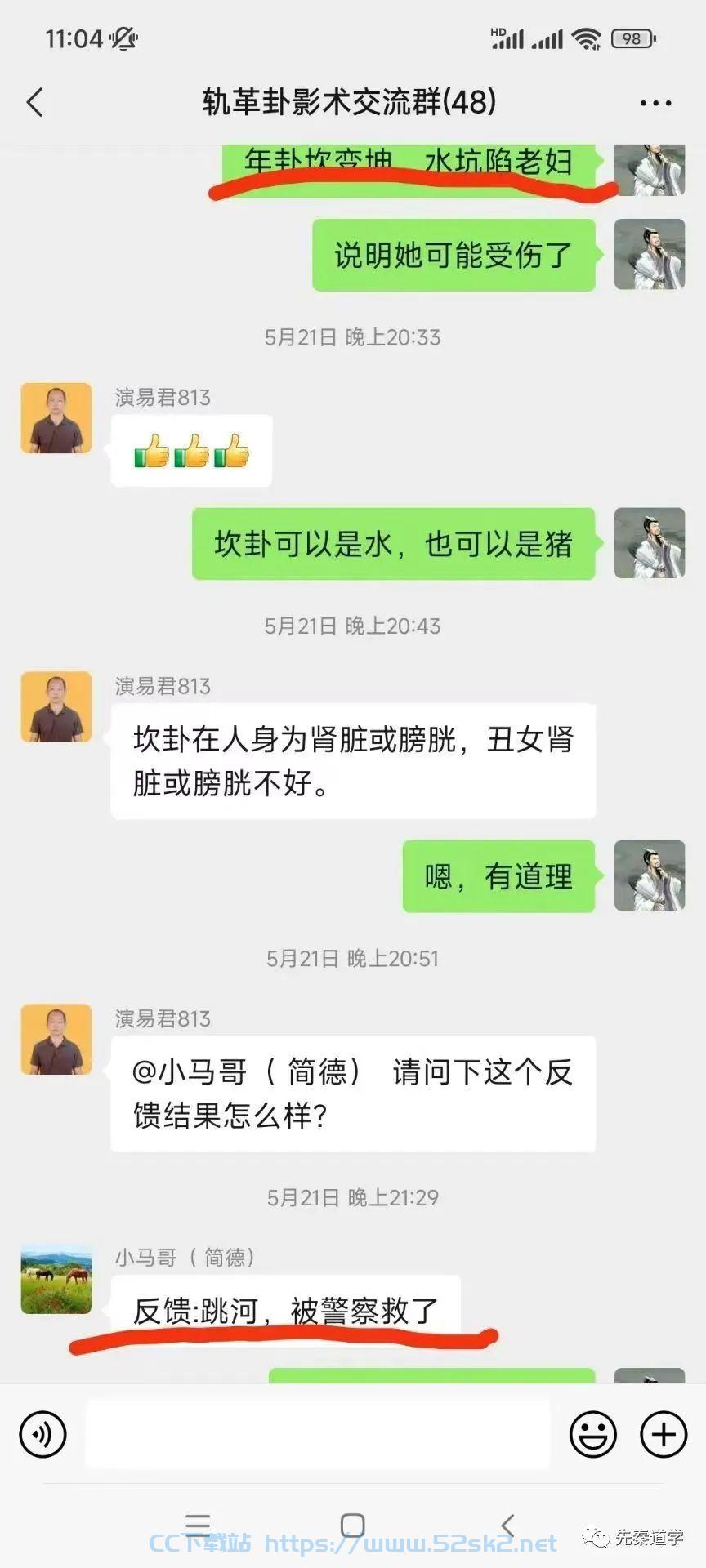Open 演易君813's avatar beside the thumbs-up message
Screen dimensions: 706x1568
tap(56, 418)
